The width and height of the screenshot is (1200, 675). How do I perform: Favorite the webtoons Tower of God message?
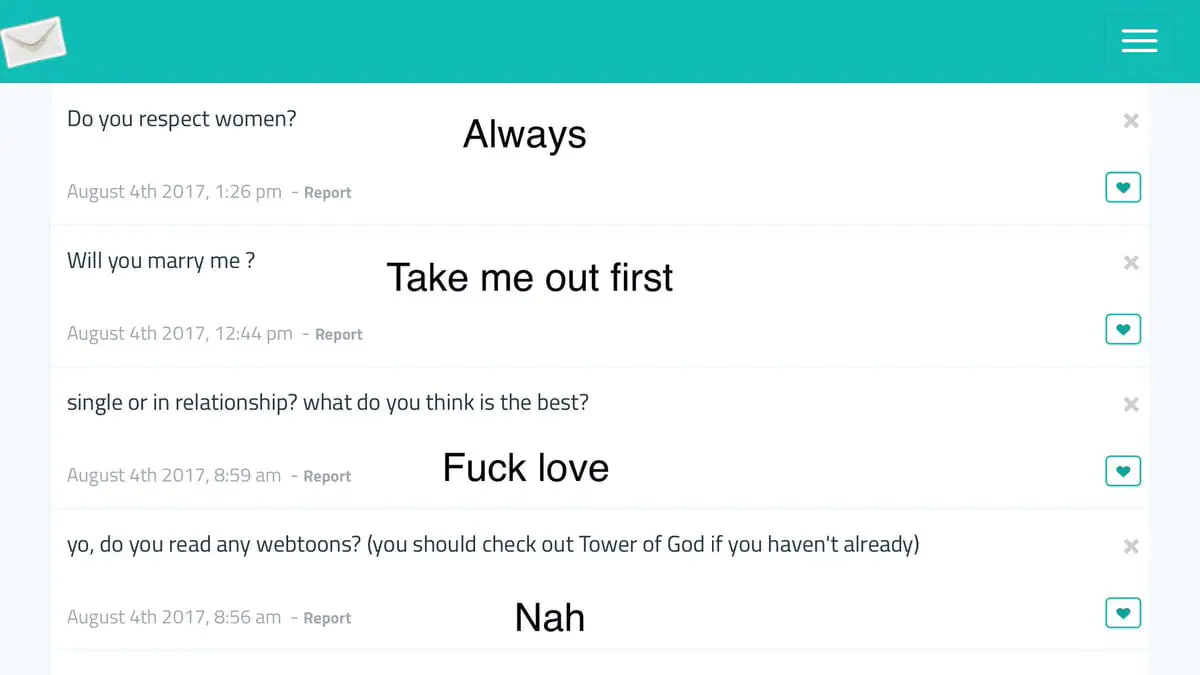(x=1123, y=613)
